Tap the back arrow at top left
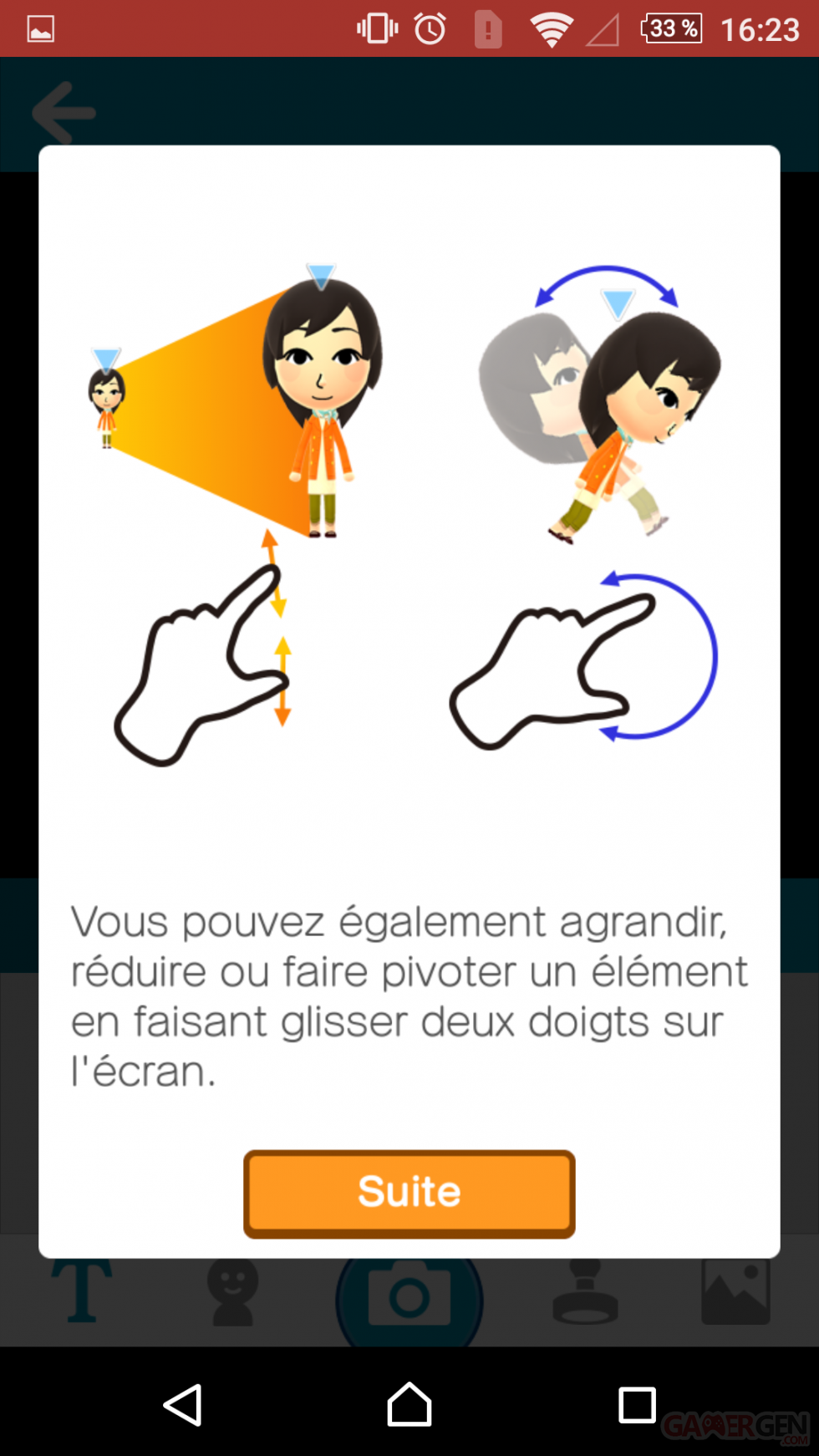 (x=63, y=113)
